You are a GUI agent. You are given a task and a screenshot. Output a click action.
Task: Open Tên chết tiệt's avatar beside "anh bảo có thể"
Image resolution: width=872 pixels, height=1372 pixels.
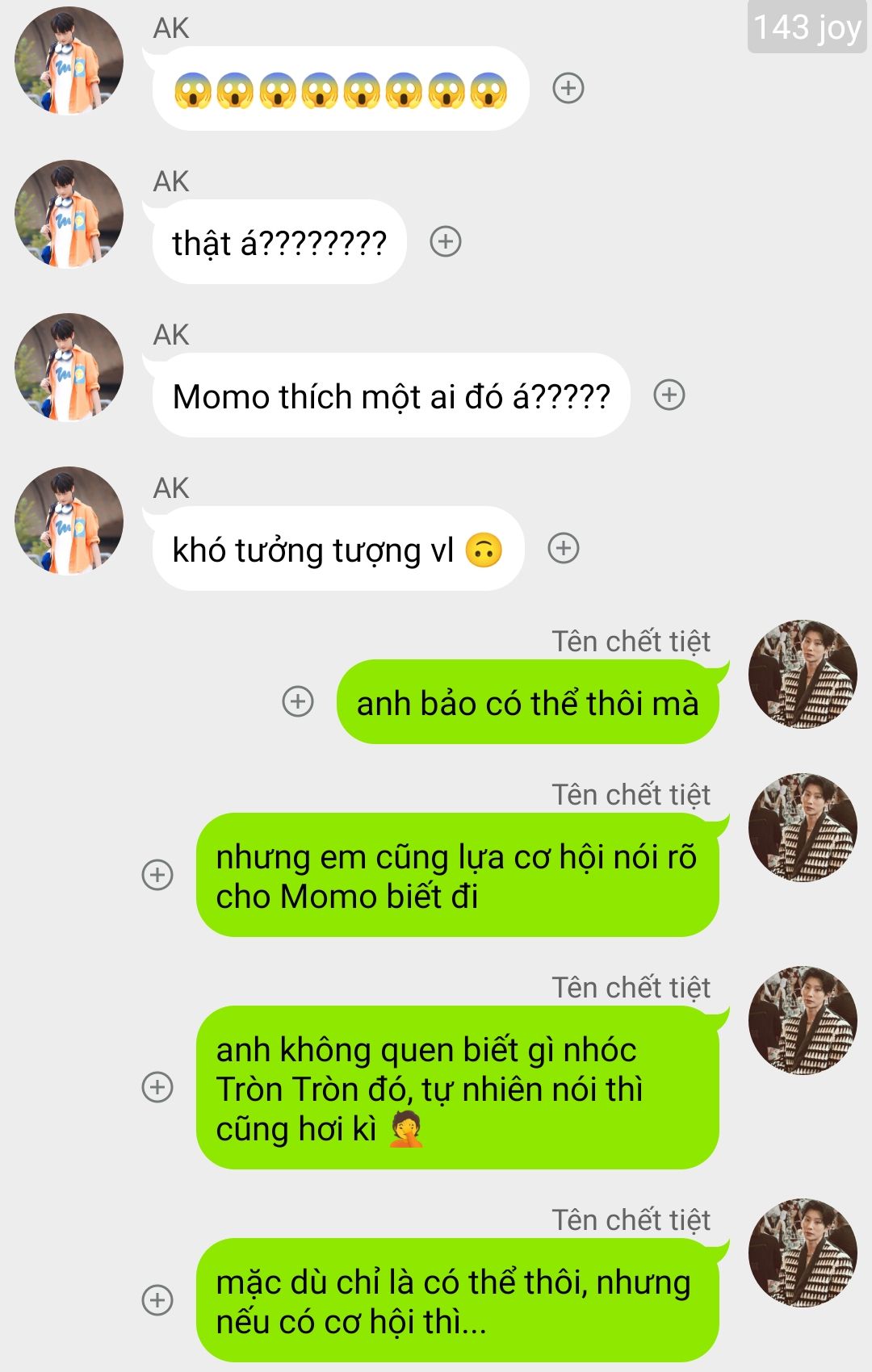coord(803,674)
